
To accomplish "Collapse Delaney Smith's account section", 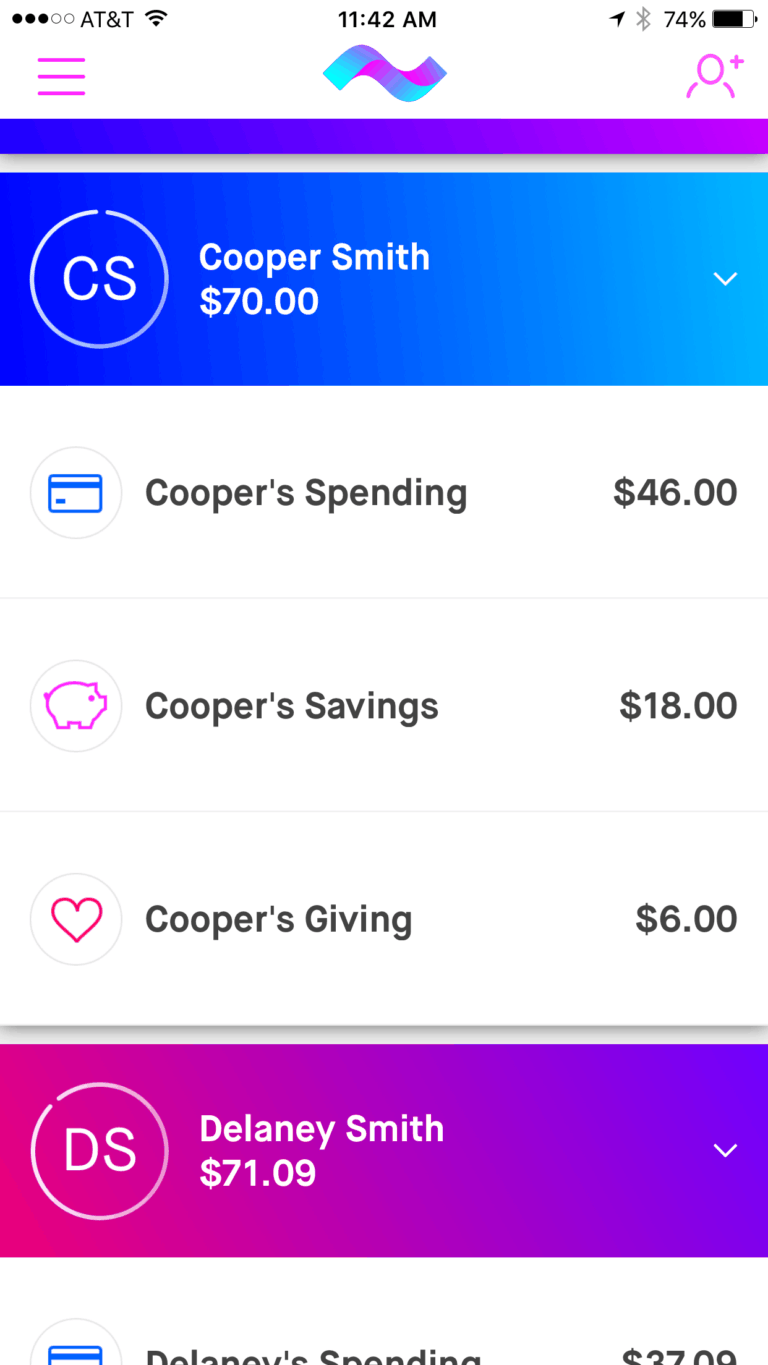I will [x=725, y=1150].
